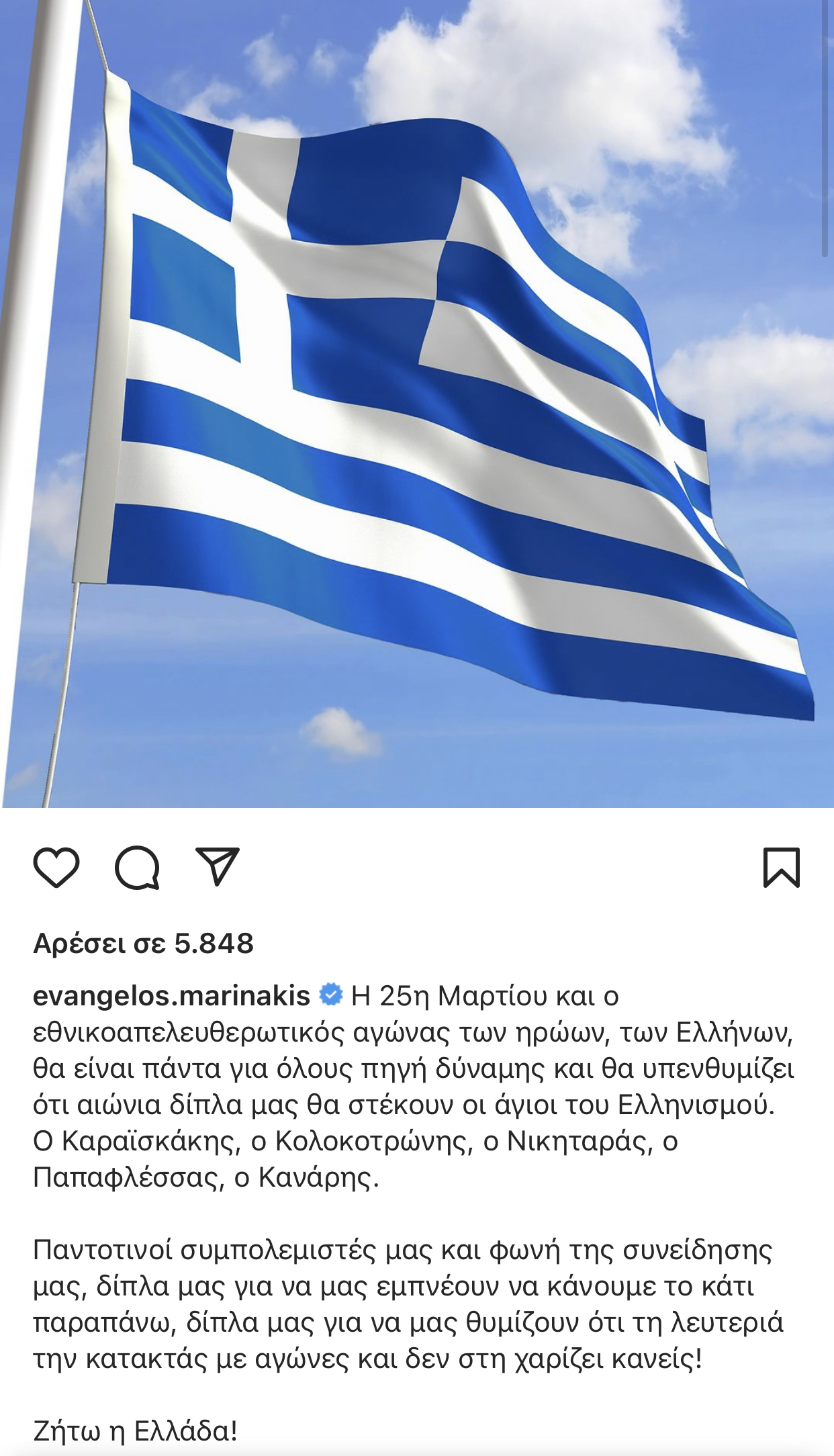
Task: Open comments on this post
Action: click(x=137, y=868)
